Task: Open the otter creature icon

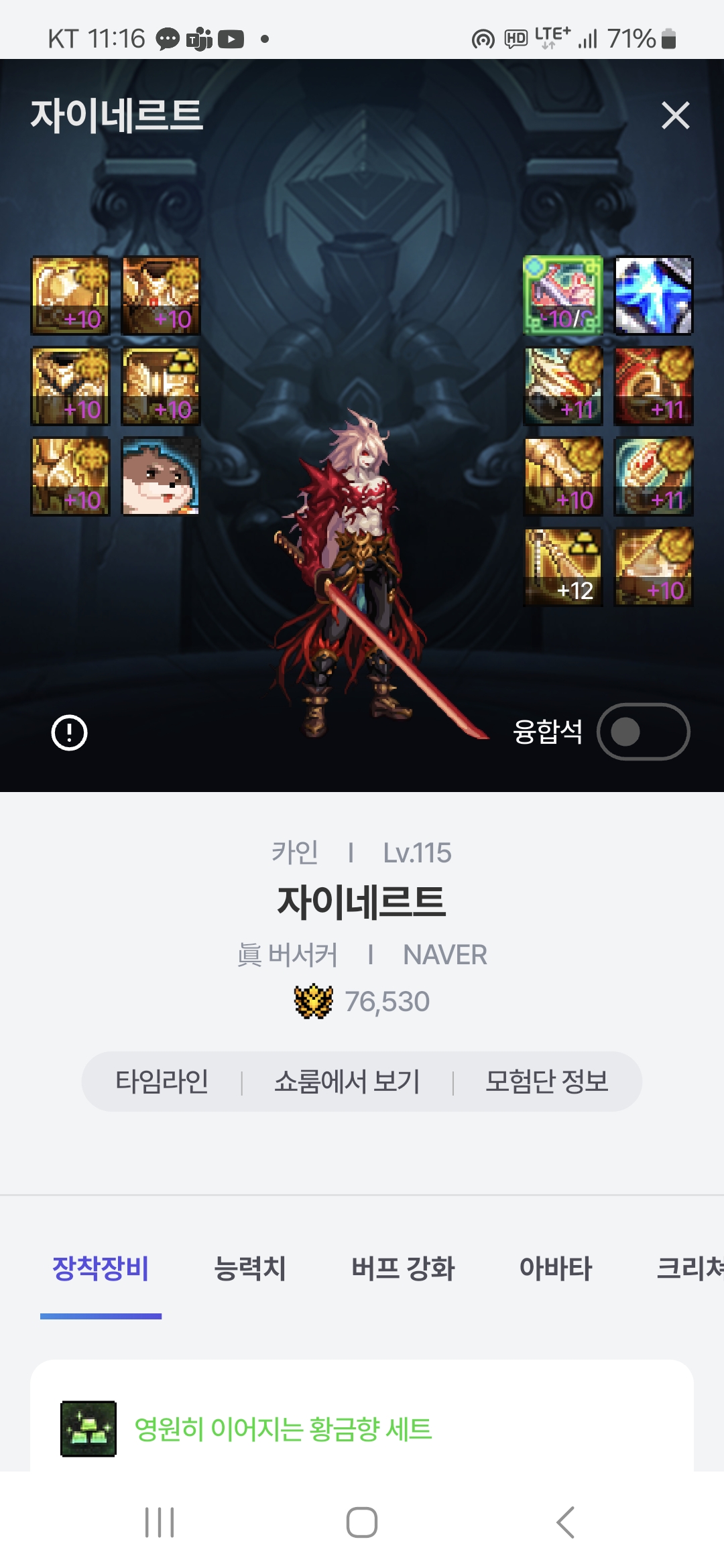Action: pos(161,476)
